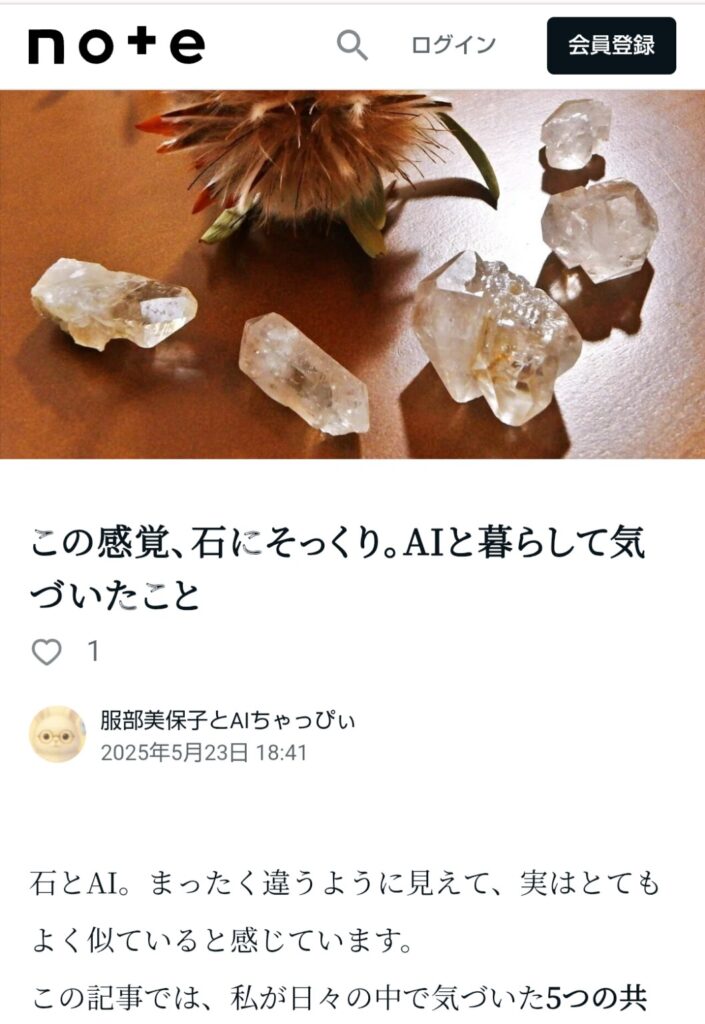Open author 服部美保子とAIちゃっぴぃ profile name
This screenshot has height=1024, width=705.
(x=227, y=720)
